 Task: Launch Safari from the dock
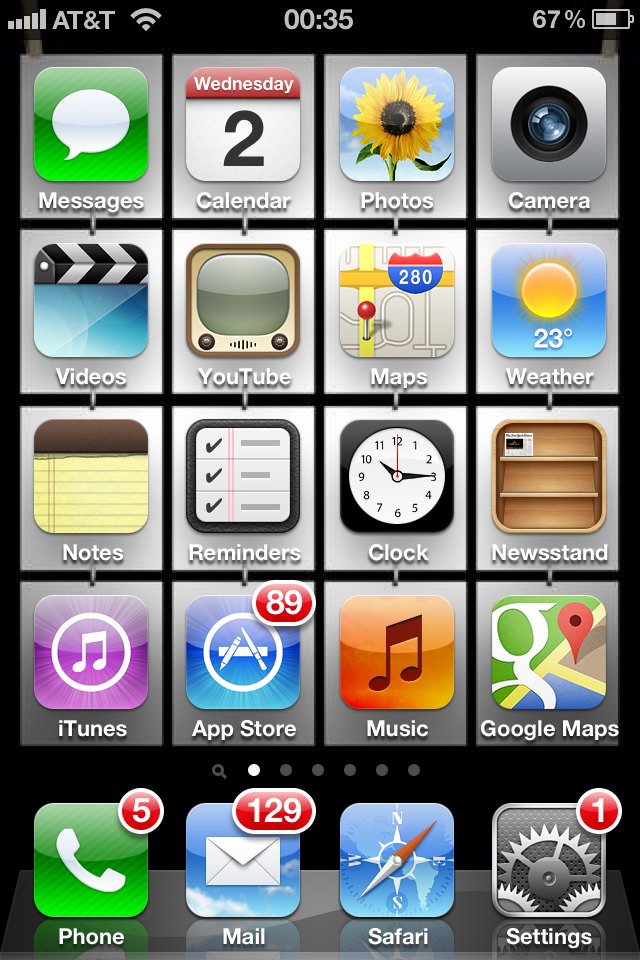coord(396,860)
